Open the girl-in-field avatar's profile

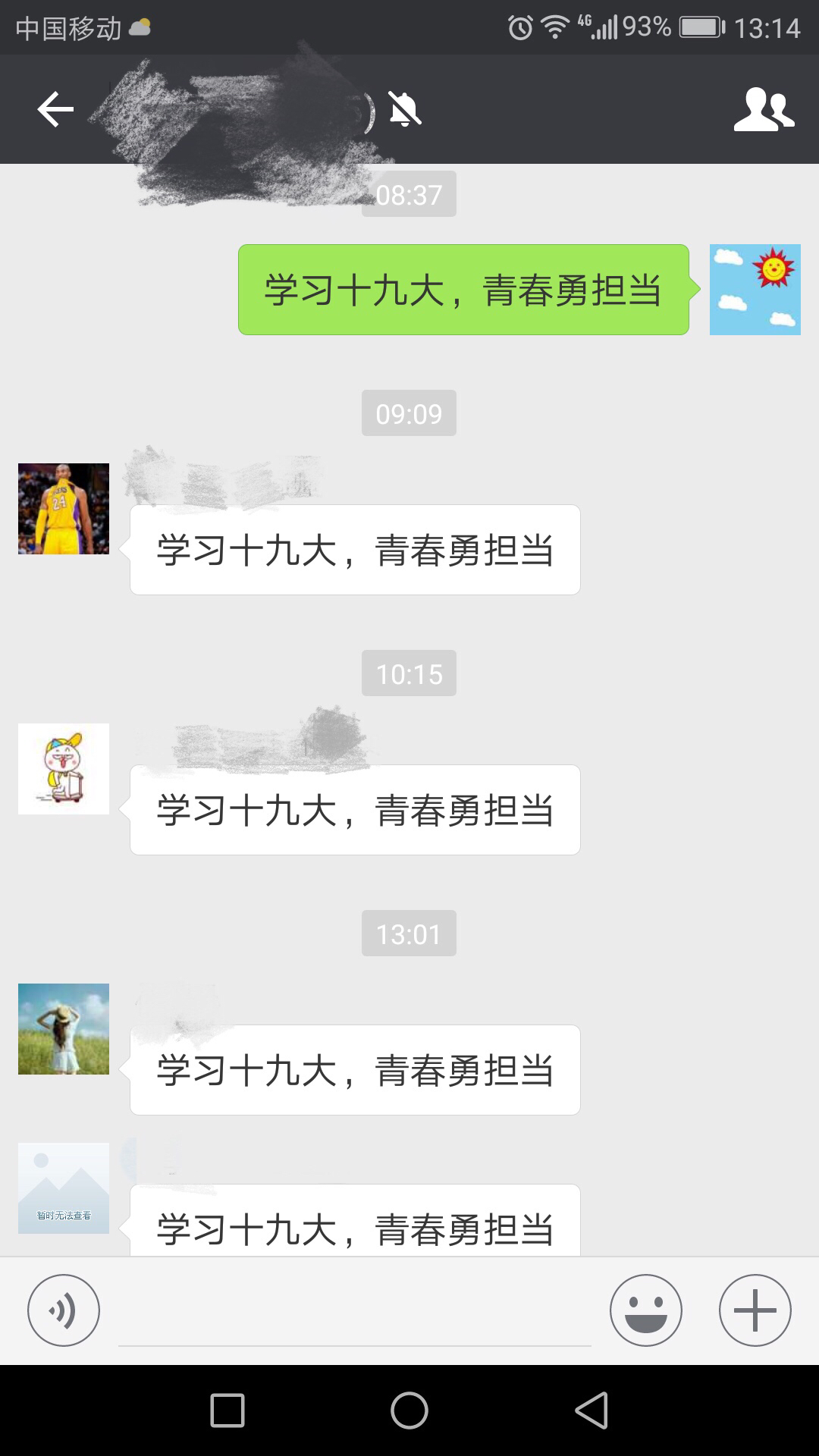pyautogui.click(x=64, y=1029)
